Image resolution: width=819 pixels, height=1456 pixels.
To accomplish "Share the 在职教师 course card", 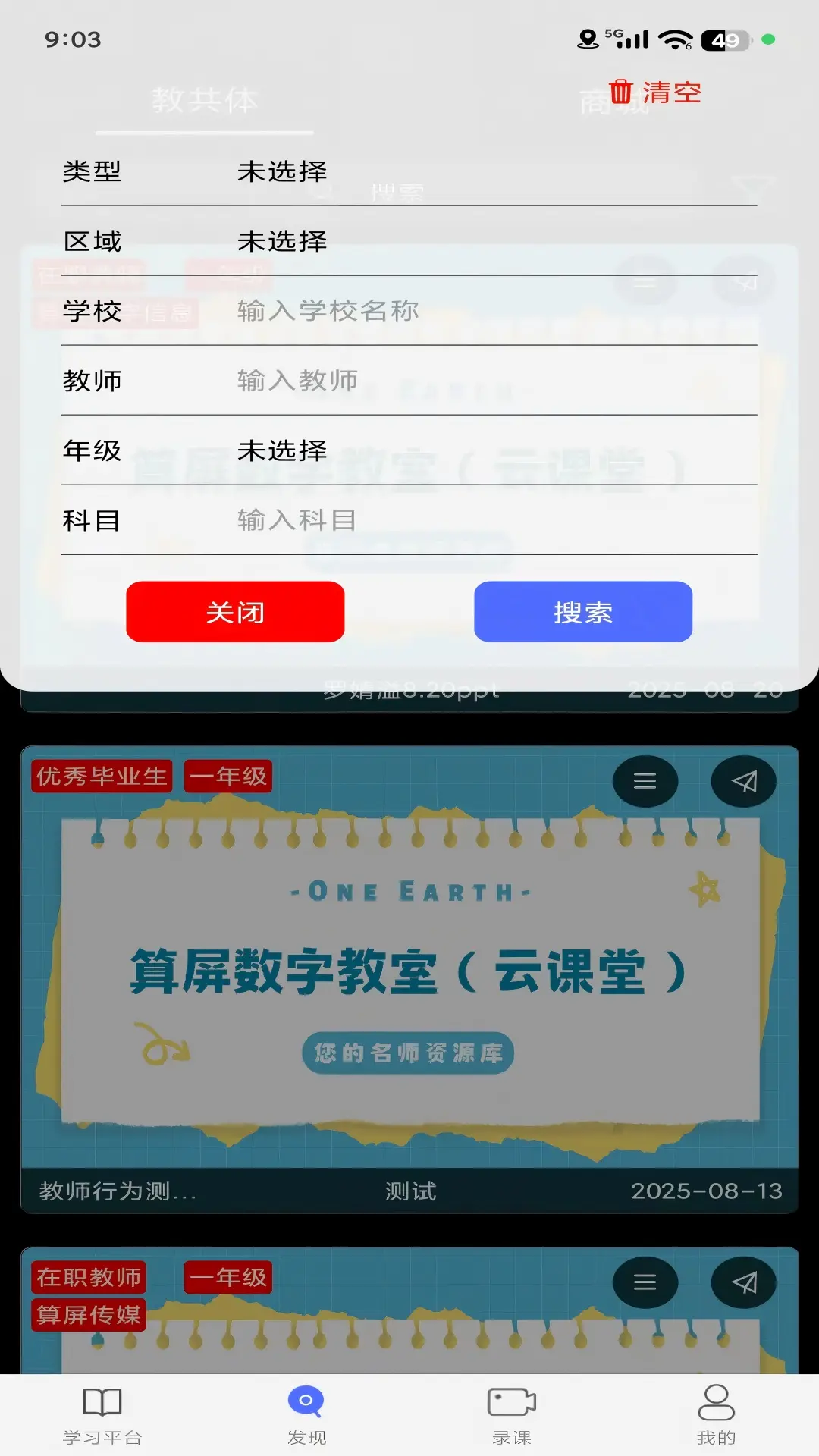I will click(x=743, y=1282).
